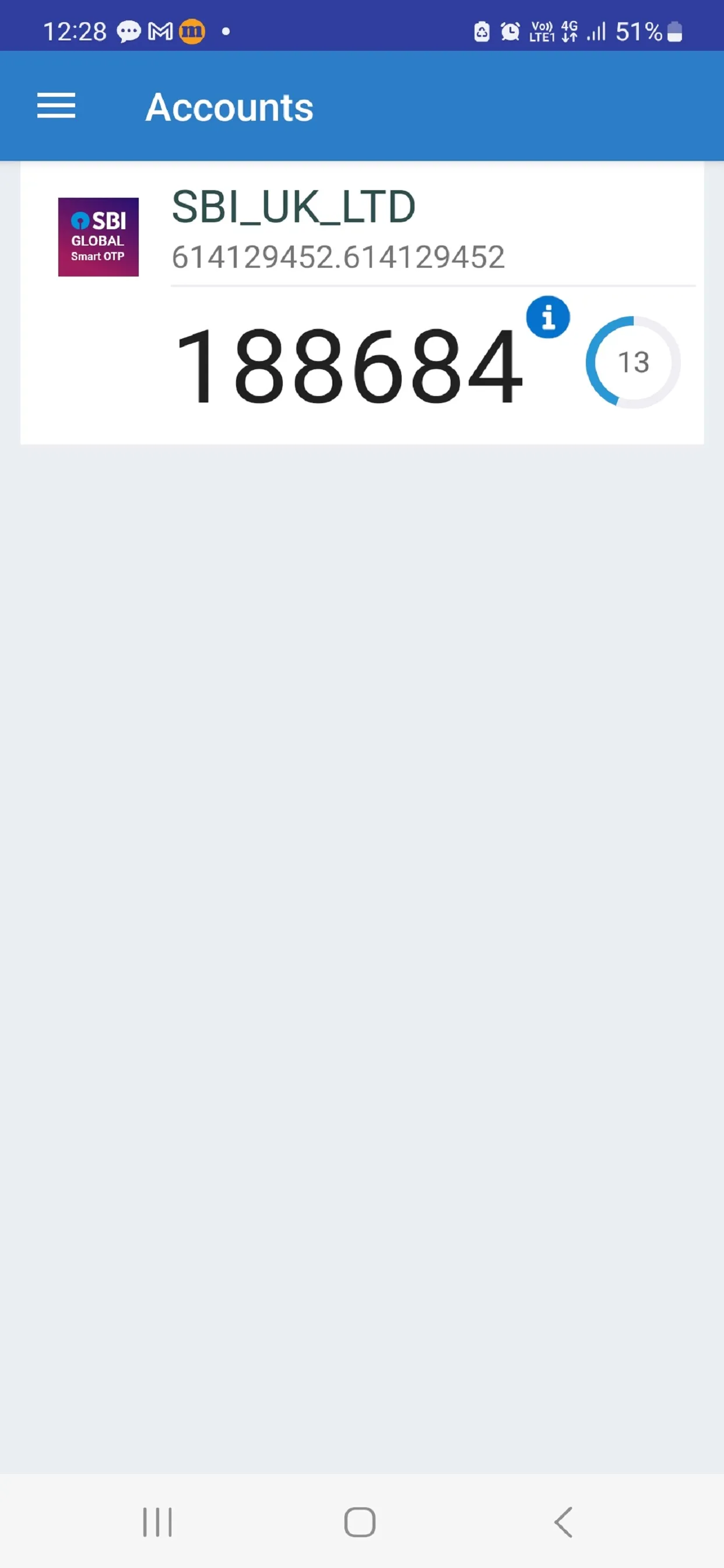The width and height of the screenshot is (724, 1568).
Task: Open the recent apps view
Action: [157, 1522]
